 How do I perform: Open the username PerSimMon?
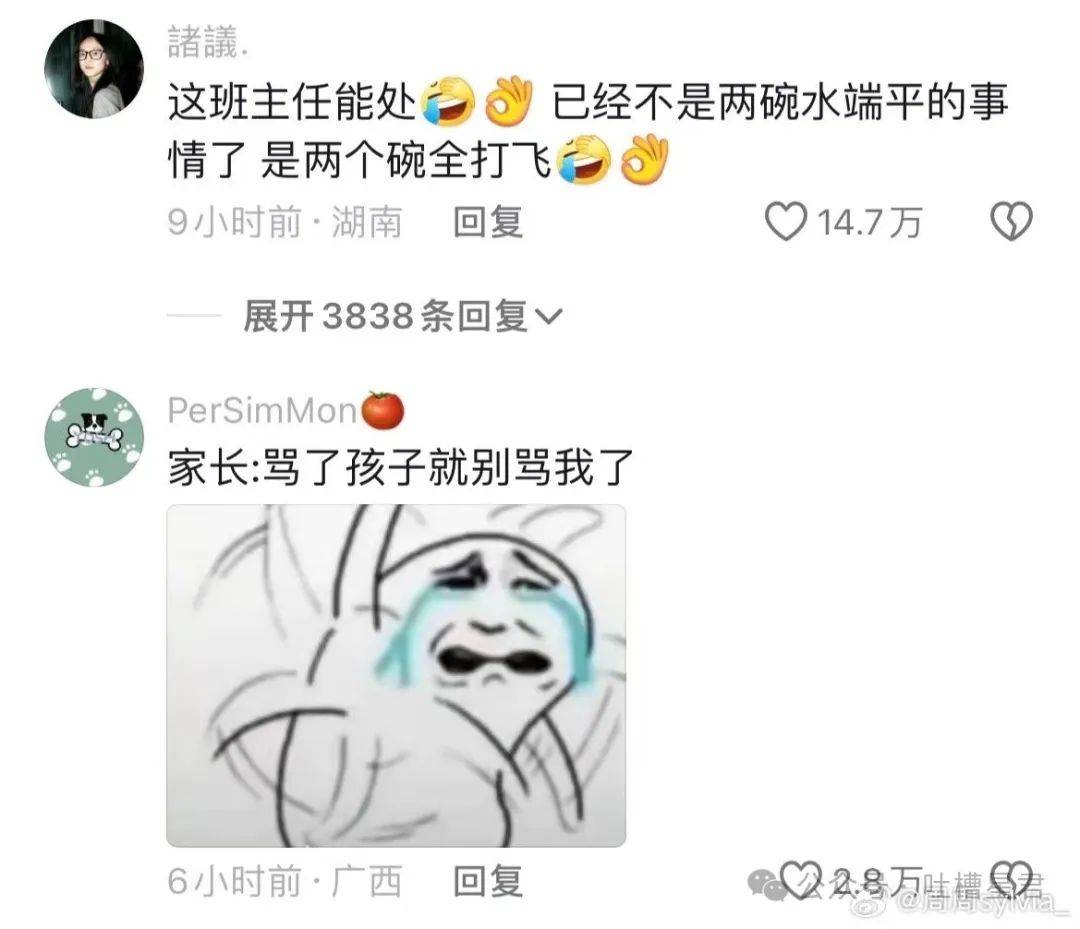pyautogui.click(x=262, y=409)
